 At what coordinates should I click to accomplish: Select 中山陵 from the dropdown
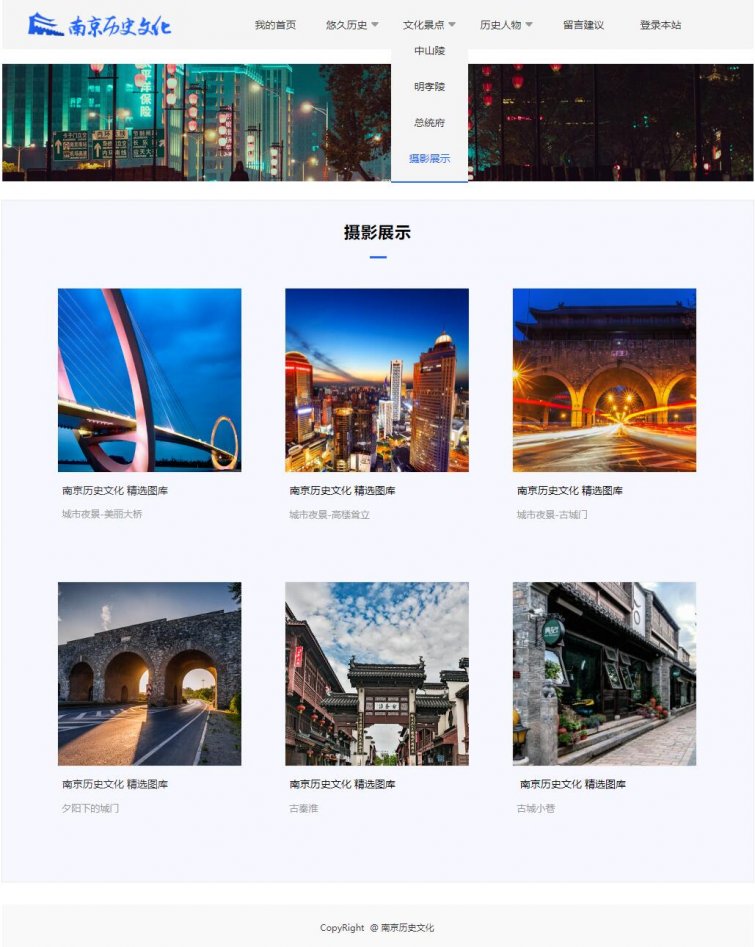pyautogui.click(x=429, y=51)
